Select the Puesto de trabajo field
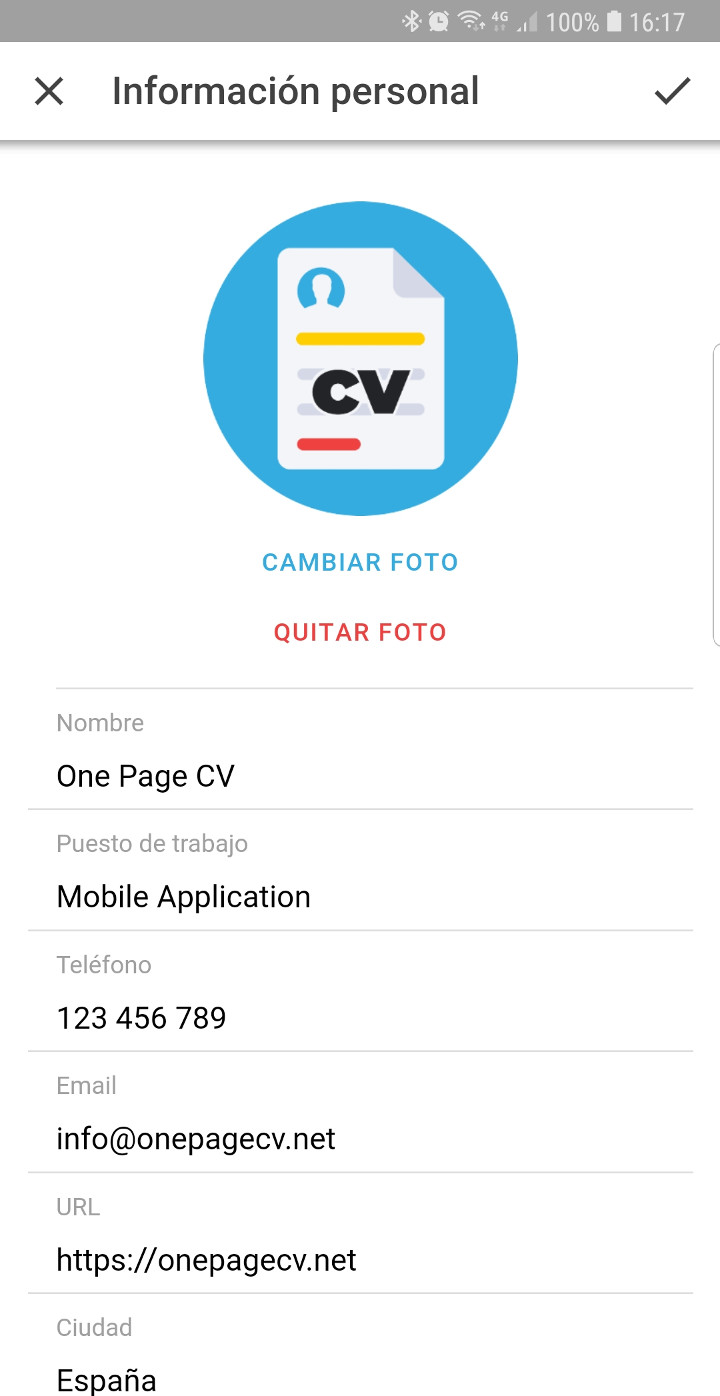Image resolution: width=720 pixels, height=1396 pixels. (x=360, y=897)
